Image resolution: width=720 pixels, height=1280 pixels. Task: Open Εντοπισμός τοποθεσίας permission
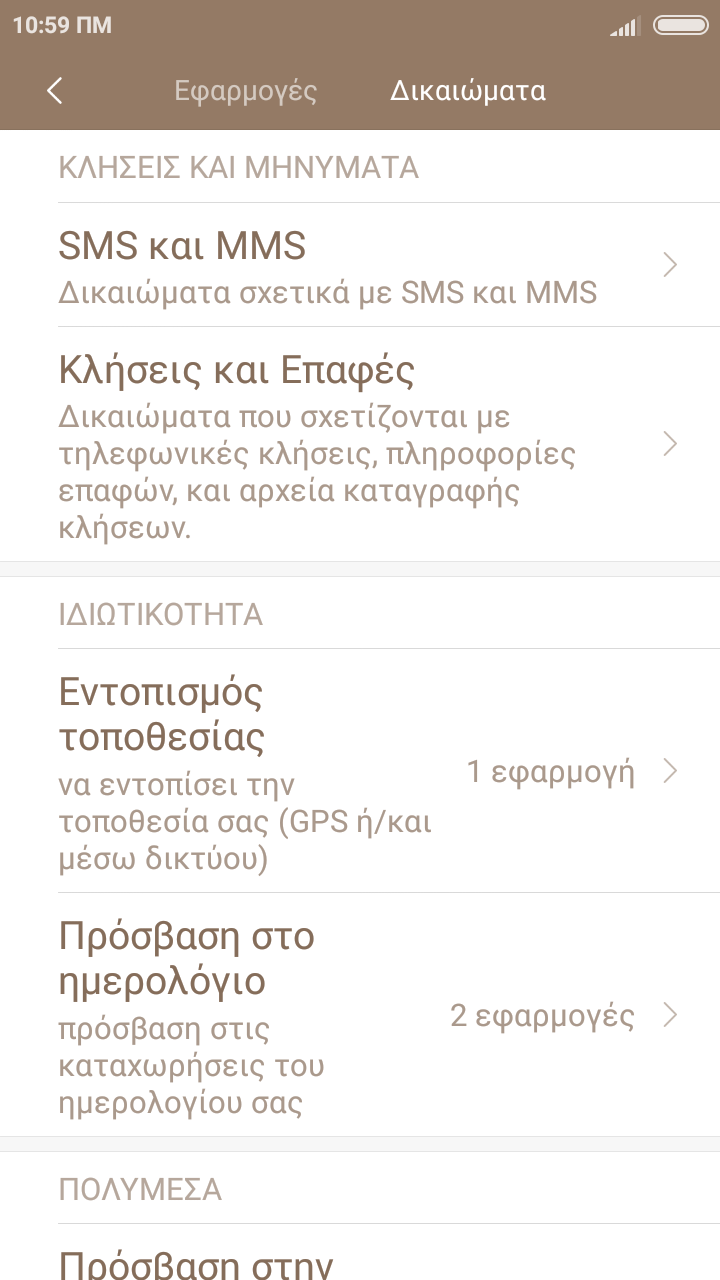tap(360, 771)
